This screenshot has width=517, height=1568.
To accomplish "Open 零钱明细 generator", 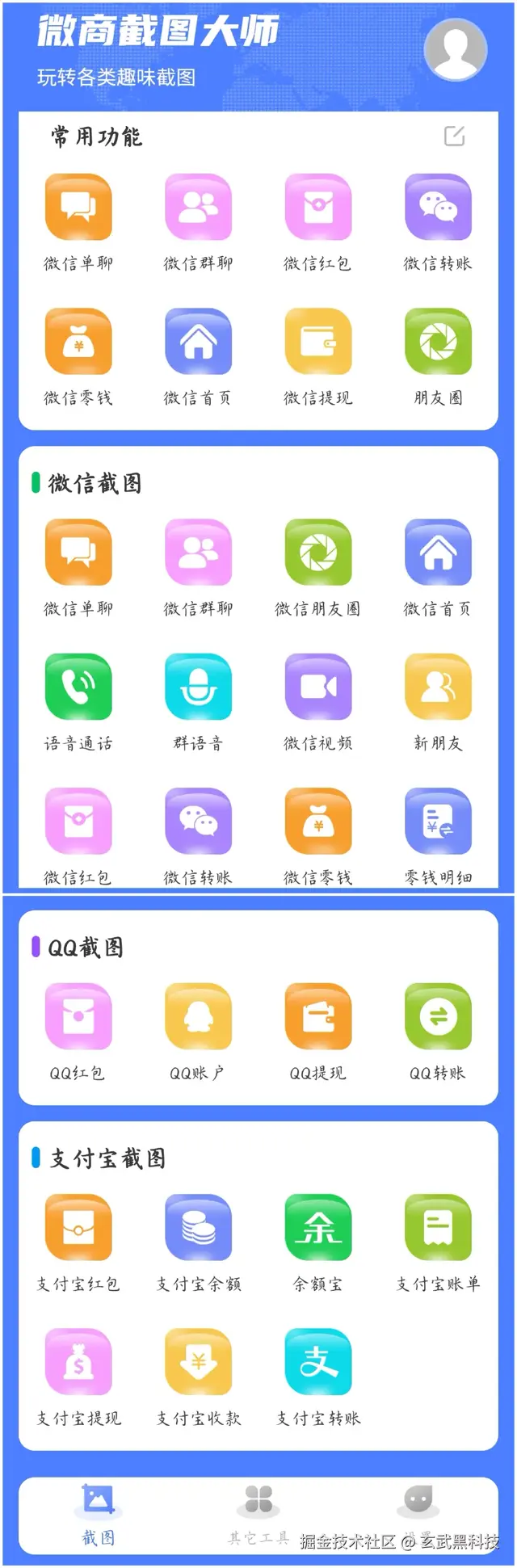I will (438, 822).
